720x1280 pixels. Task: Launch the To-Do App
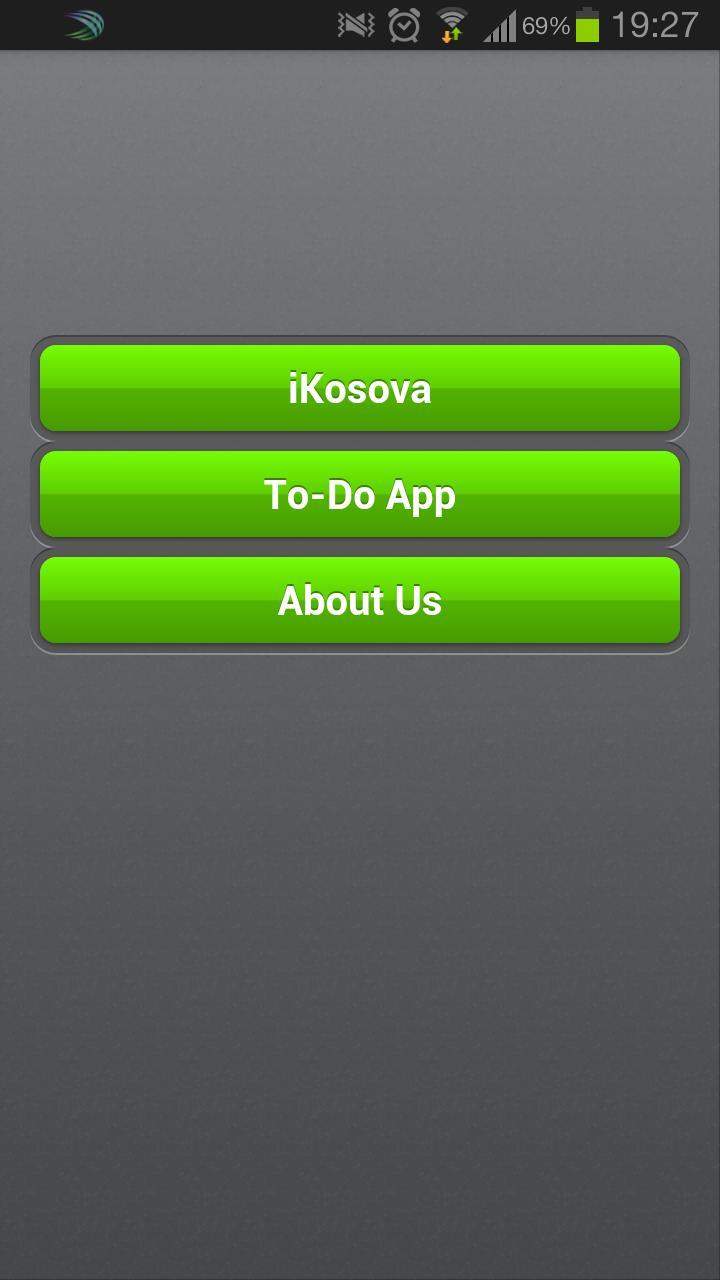tap(360, 495)
